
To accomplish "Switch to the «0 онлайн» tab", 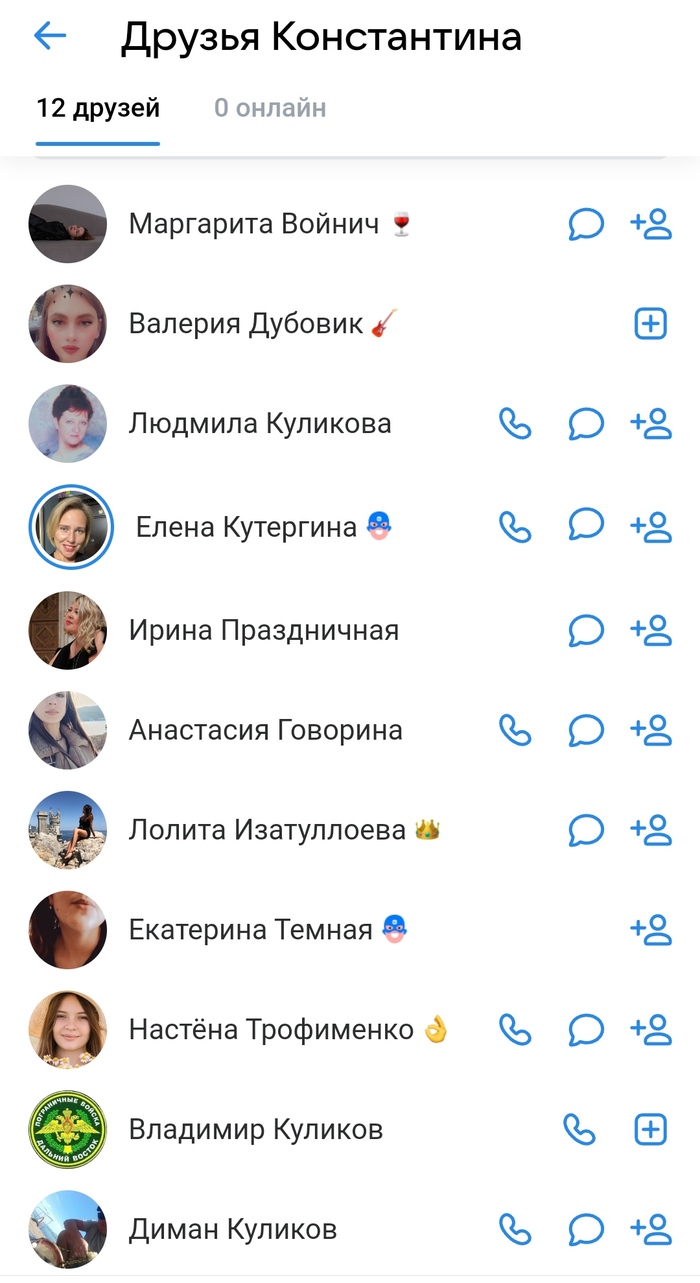I will 270,108.
